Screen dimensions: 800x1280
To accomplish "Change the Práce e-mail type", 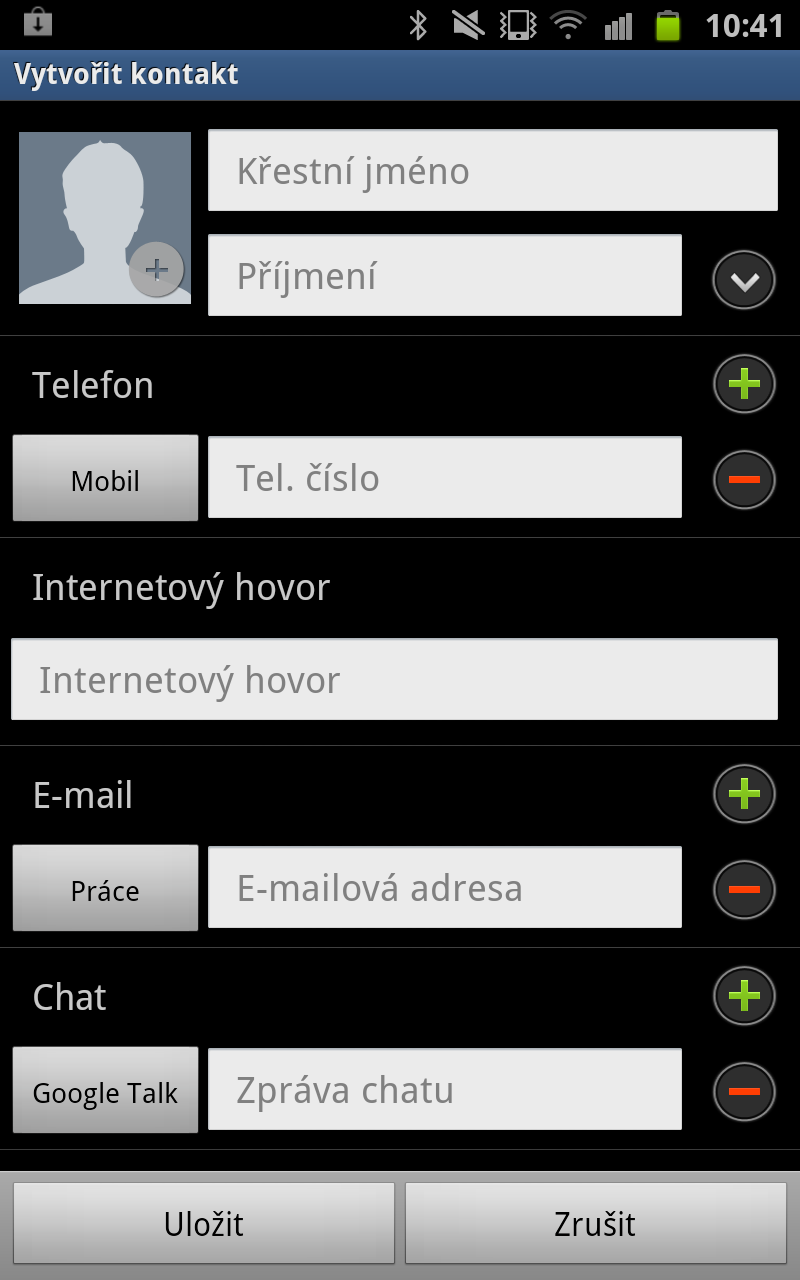I will coord(104,888).
